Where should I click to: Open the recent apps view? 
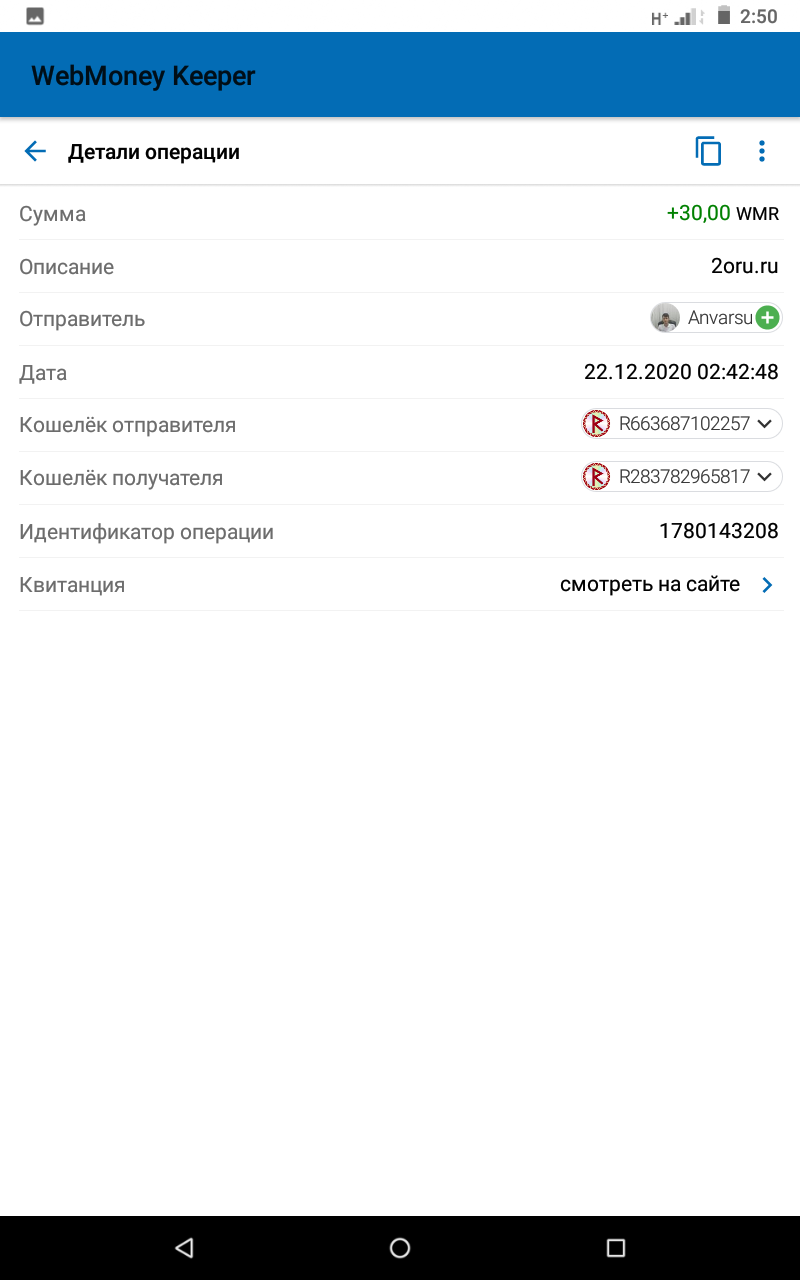tap(616, 1247)
